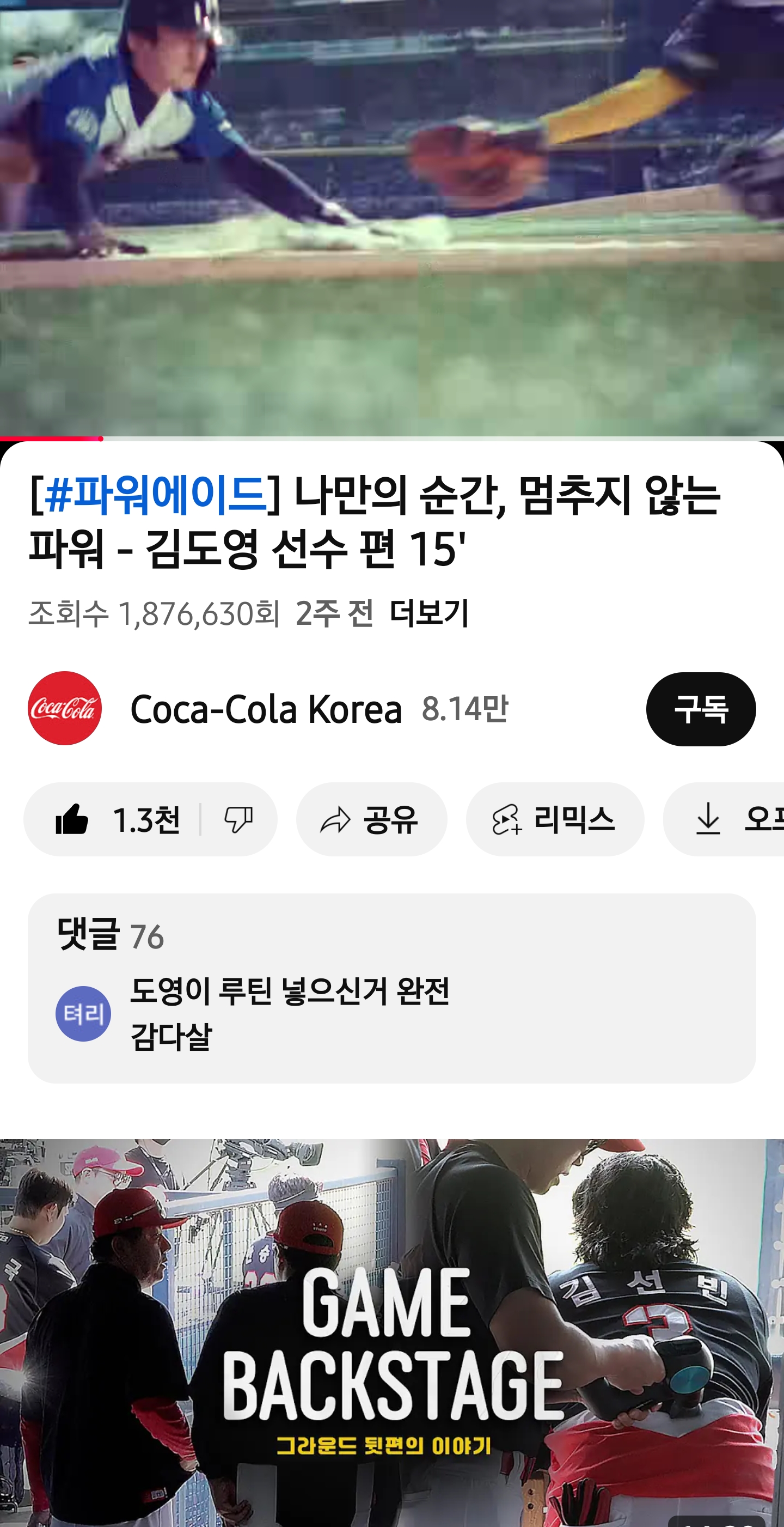The height and width of the screenshot is (1527, 784).
Task: Create a remix via 리믹스
Action: (555, 820)
